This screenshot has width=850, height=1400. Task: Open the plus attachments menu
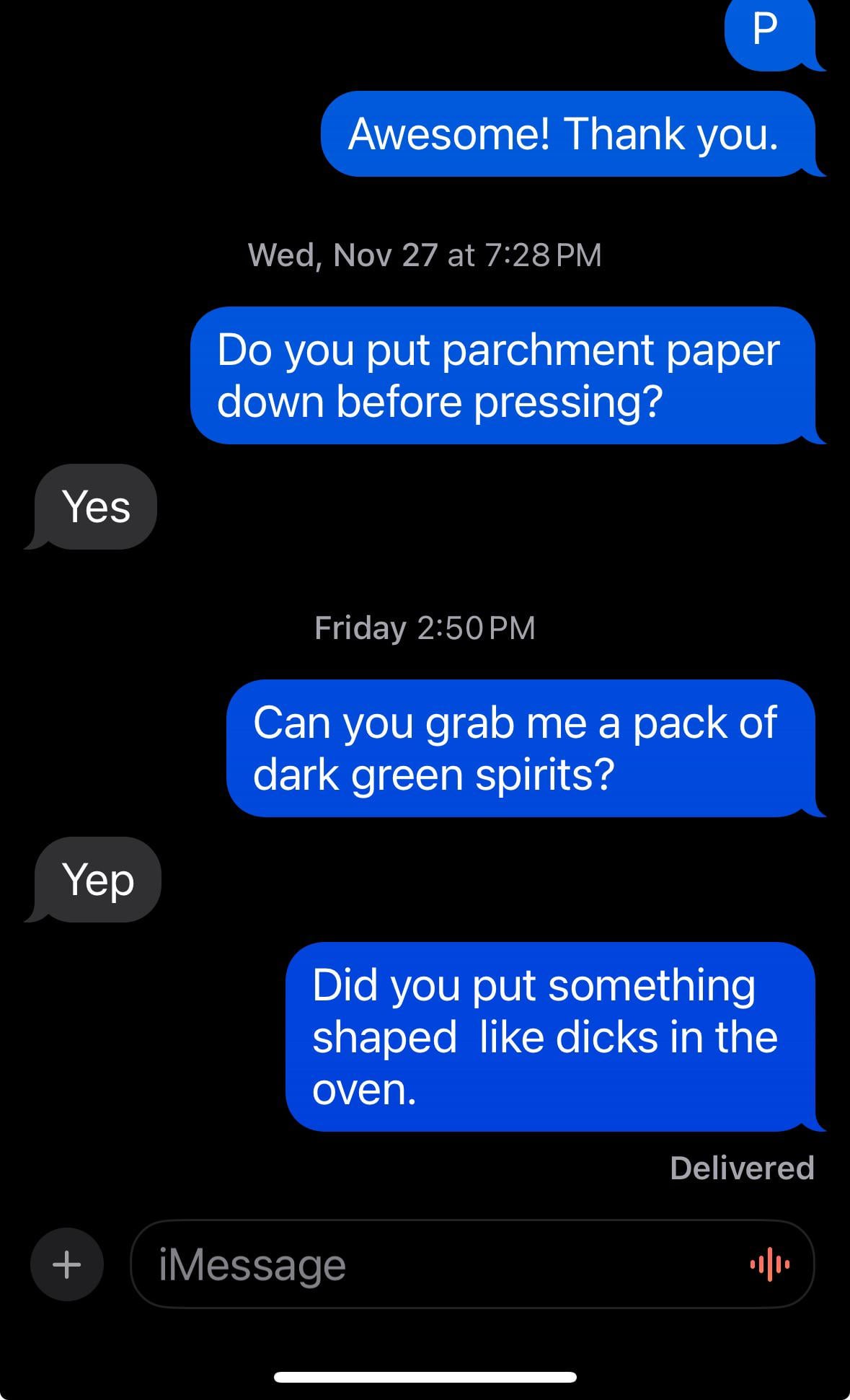coord(67,1264)
